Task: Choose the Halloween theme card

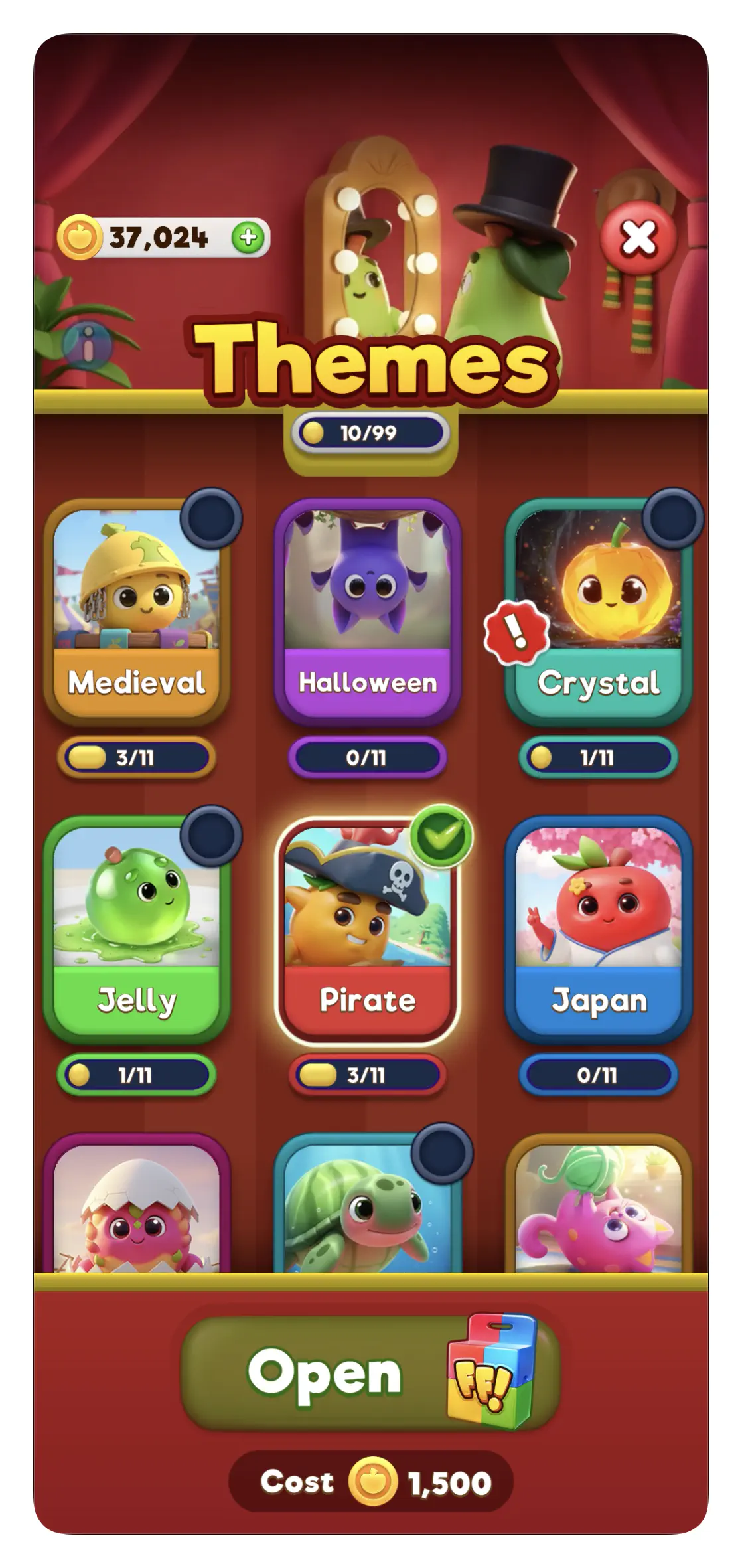Action: 367,612
